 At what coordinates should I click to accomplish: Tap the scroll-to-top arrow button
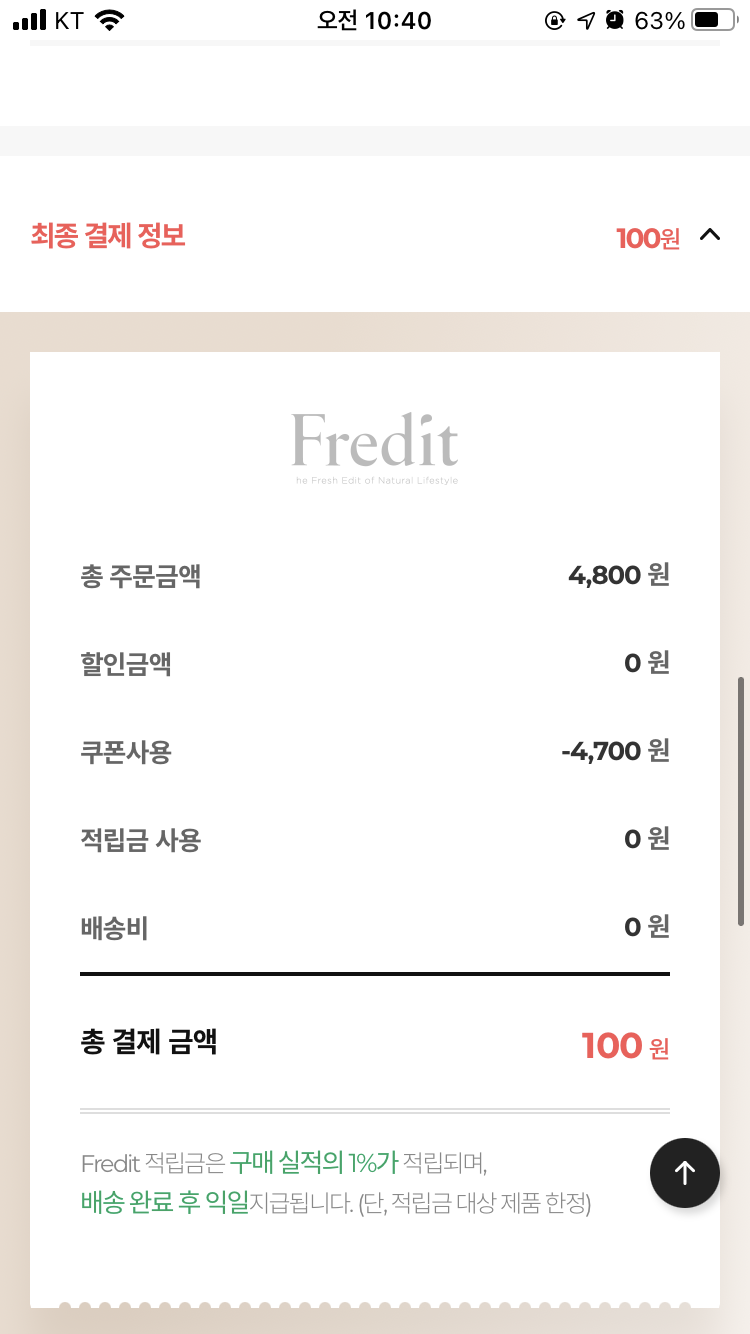tap(685, 1173)
